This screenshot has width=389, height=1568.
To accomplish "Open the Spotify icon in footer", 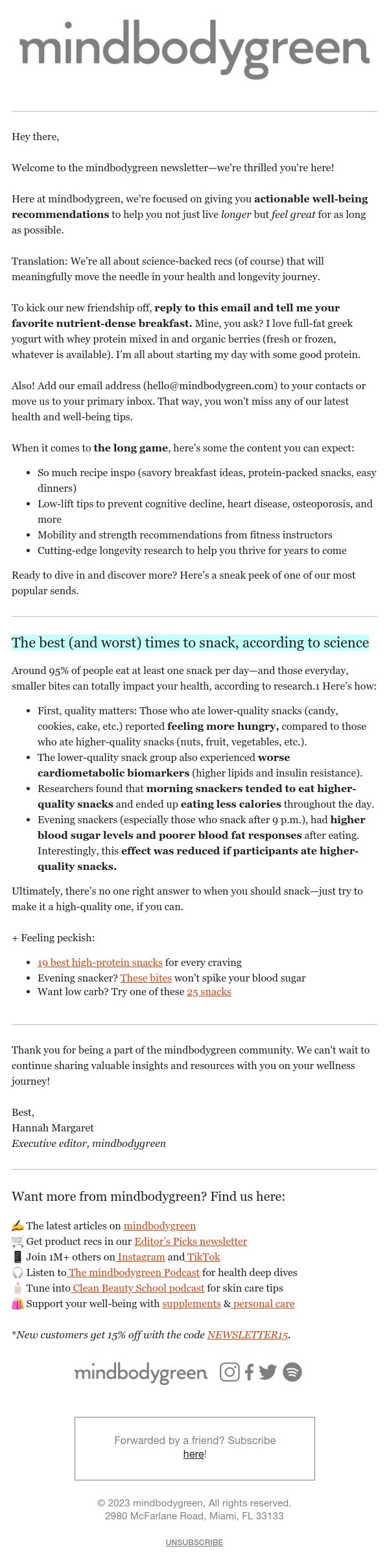I will point(292,1372).
